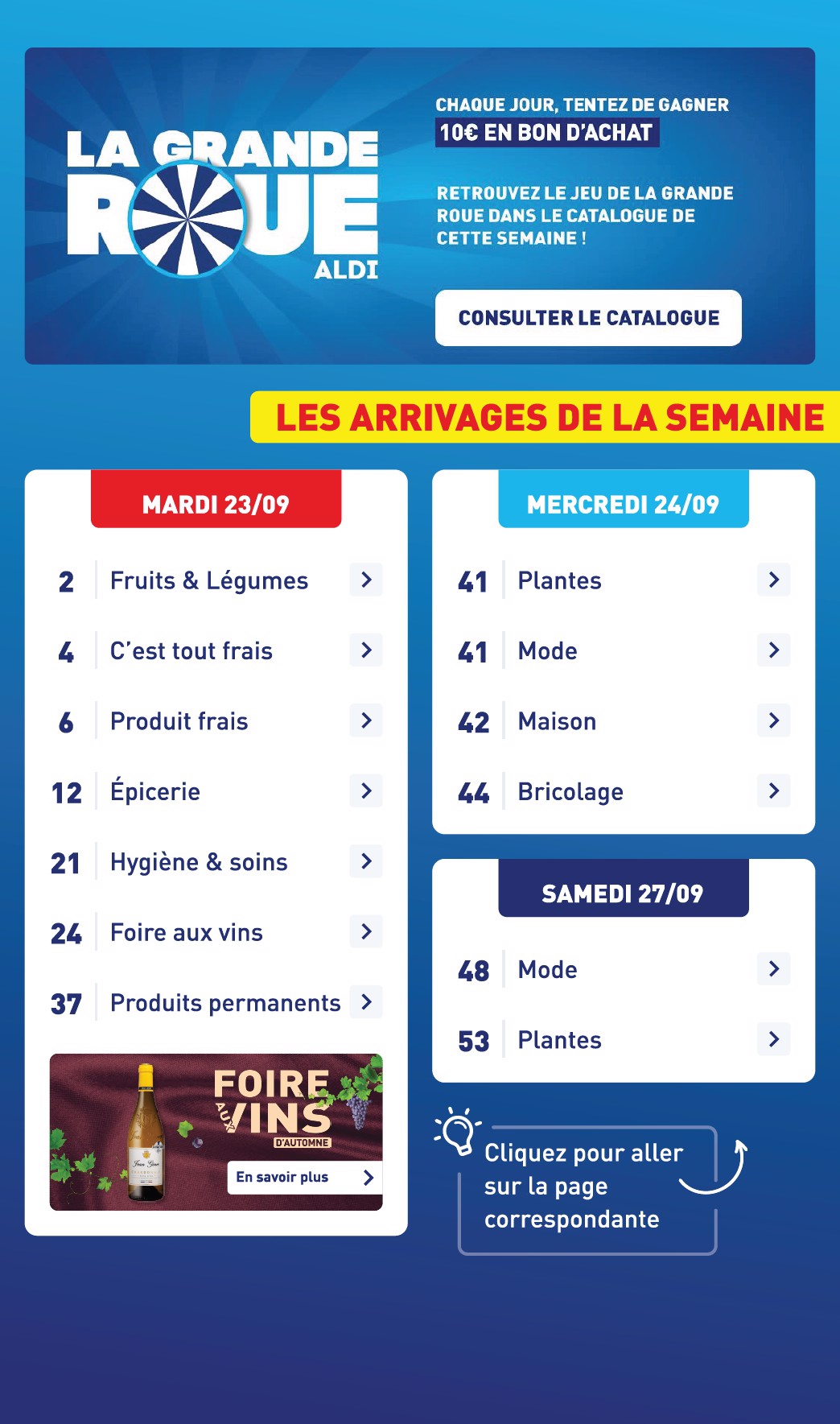840x1424 pixels.
Task: Go to Foire aux vins on page 24
Action: point(216,932)
